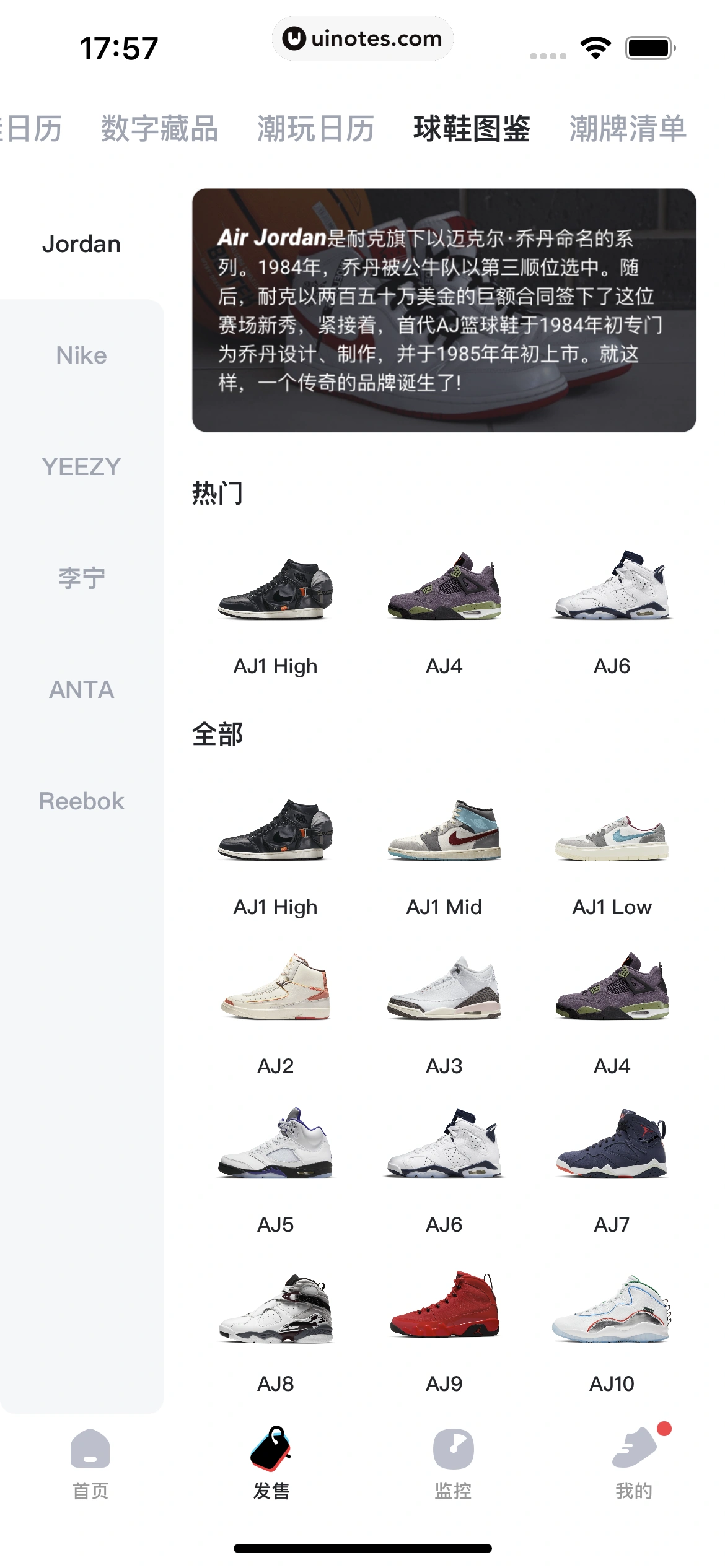Go to the 首页 home tab

[90, 1464]
